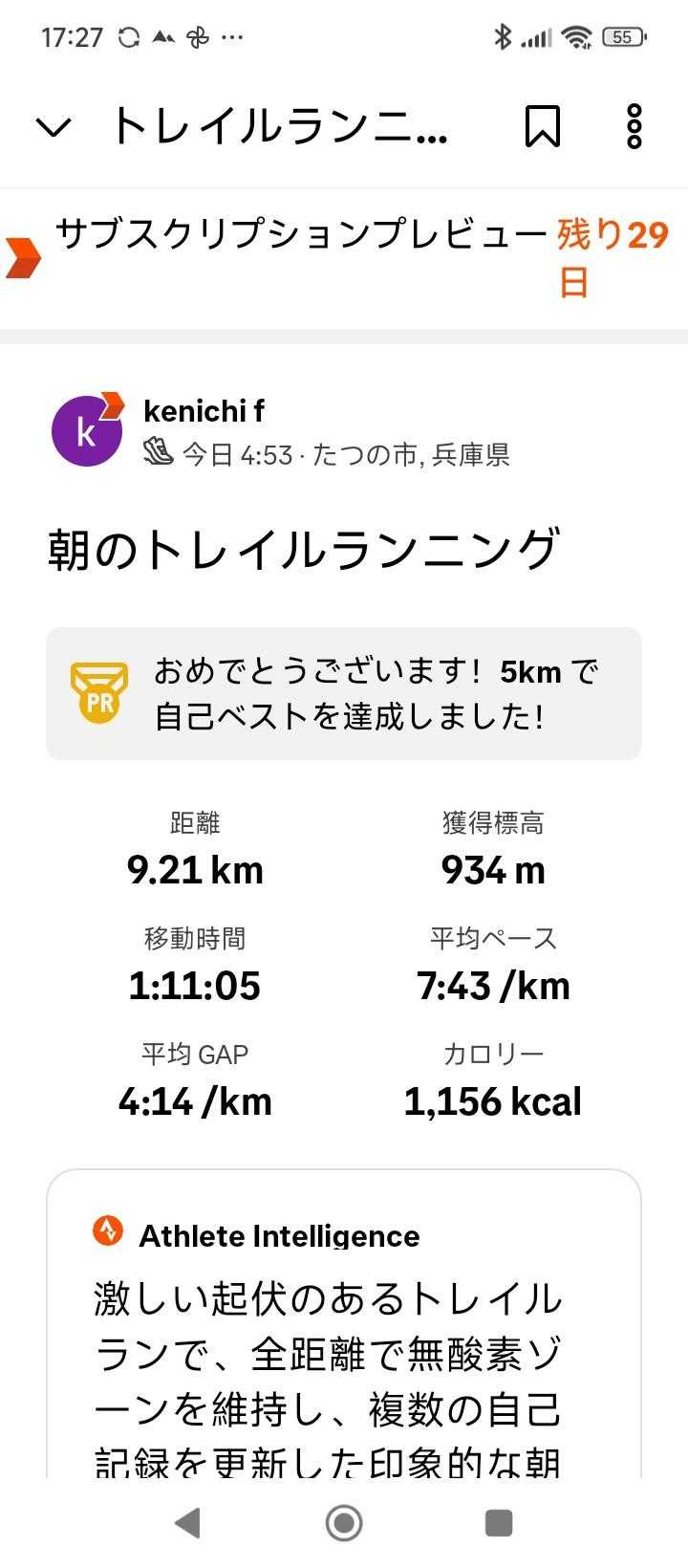Open the subscription preview banner
688x1568 pixels.
point(344,258)
